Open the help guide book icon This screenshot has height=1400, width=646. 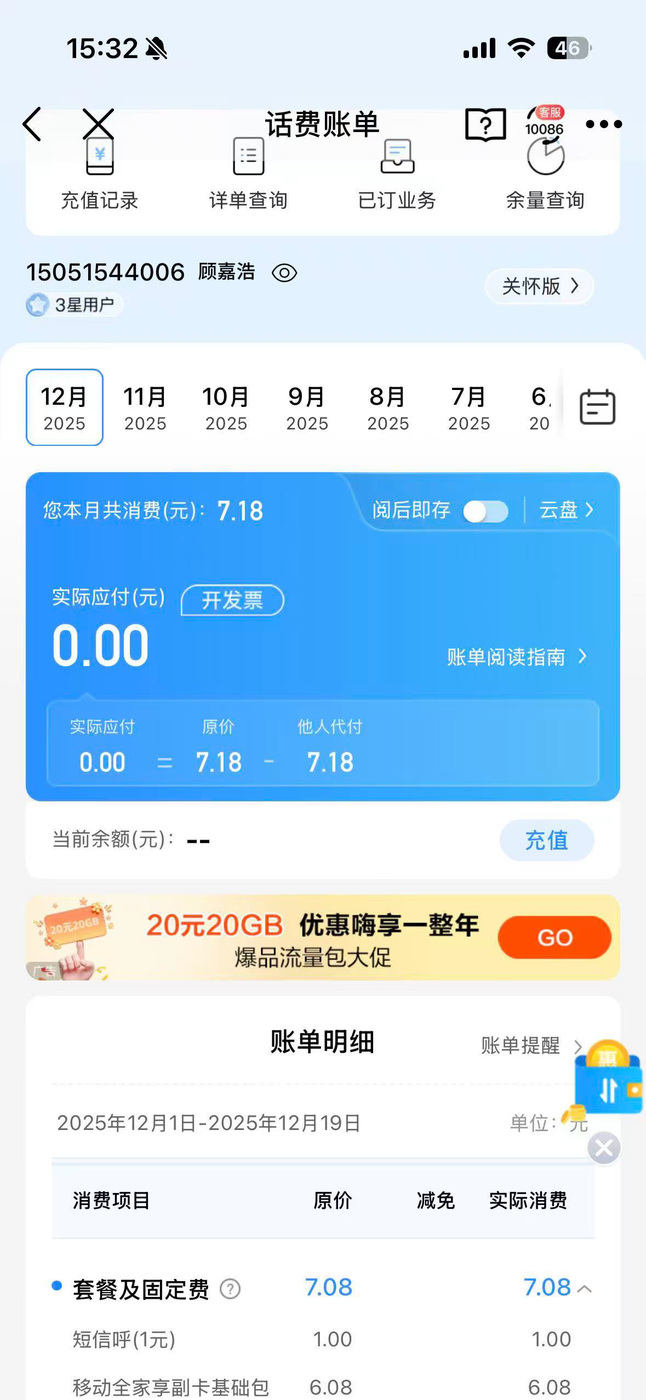coord(485,125)
